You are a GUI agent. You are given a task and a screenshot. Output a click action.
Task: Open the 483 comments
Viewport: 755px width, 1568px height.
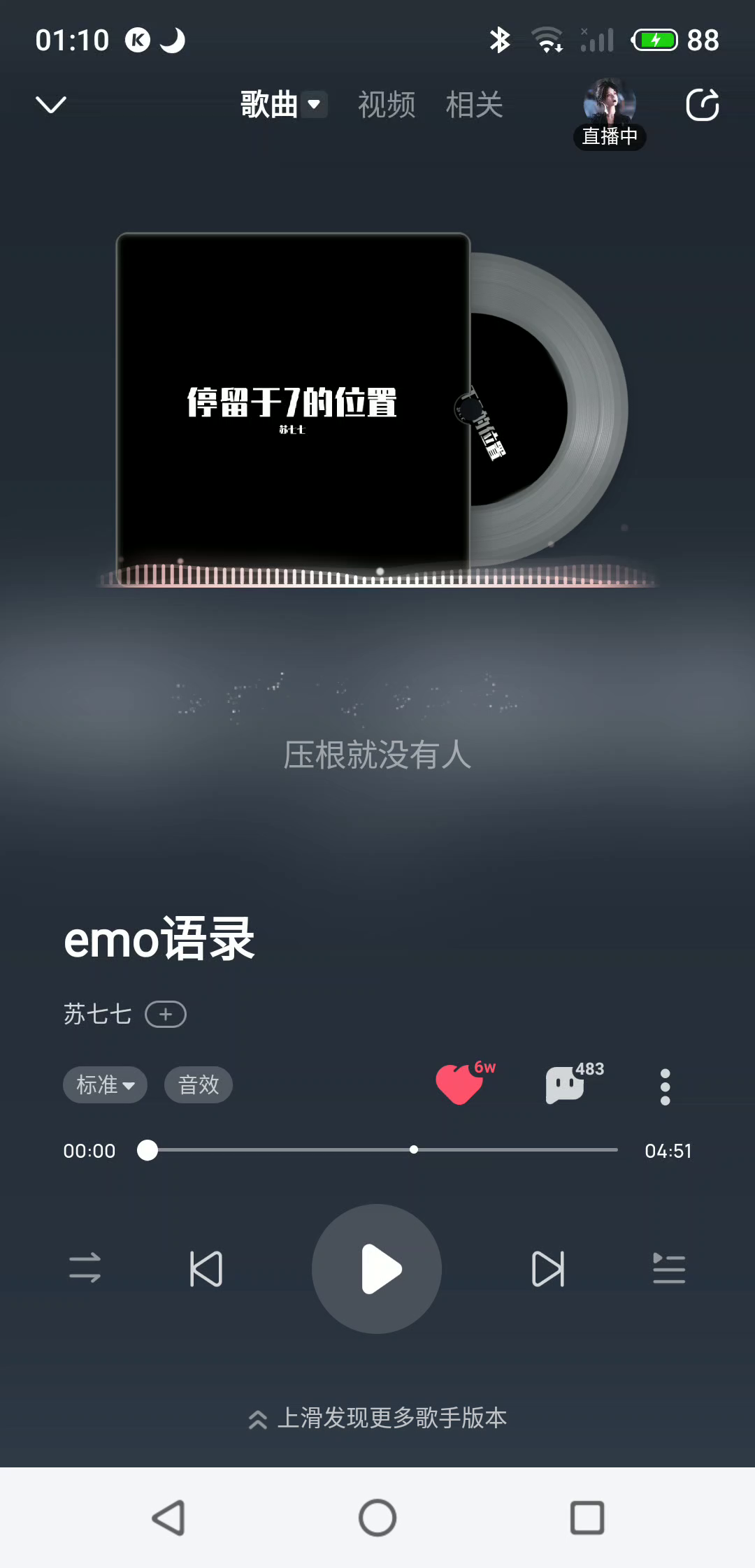click(x=566, y=1084)
